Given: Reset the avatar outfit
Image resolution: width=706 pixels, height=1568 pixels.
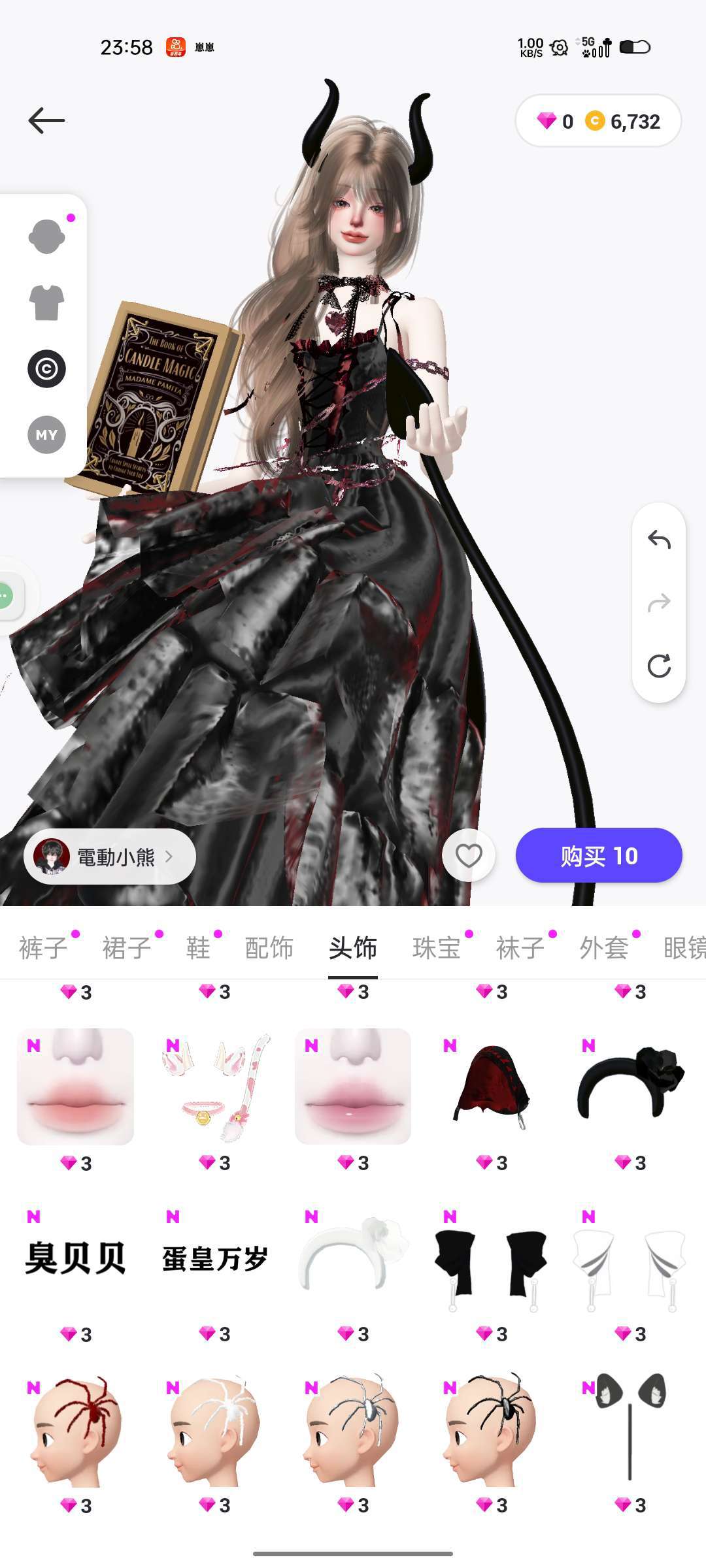Looking at the screenshot, I should pyautogui.click(x=659, y=666).
